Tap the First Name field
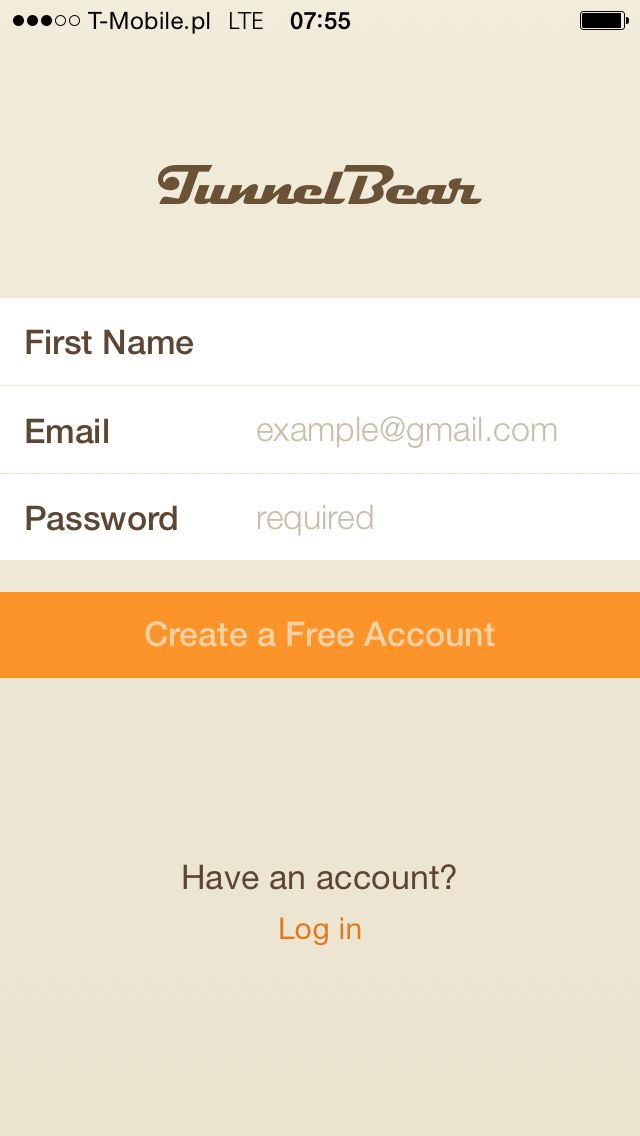Image resolution: width=640 pixels, height=1136 pixels. point(320,342)
